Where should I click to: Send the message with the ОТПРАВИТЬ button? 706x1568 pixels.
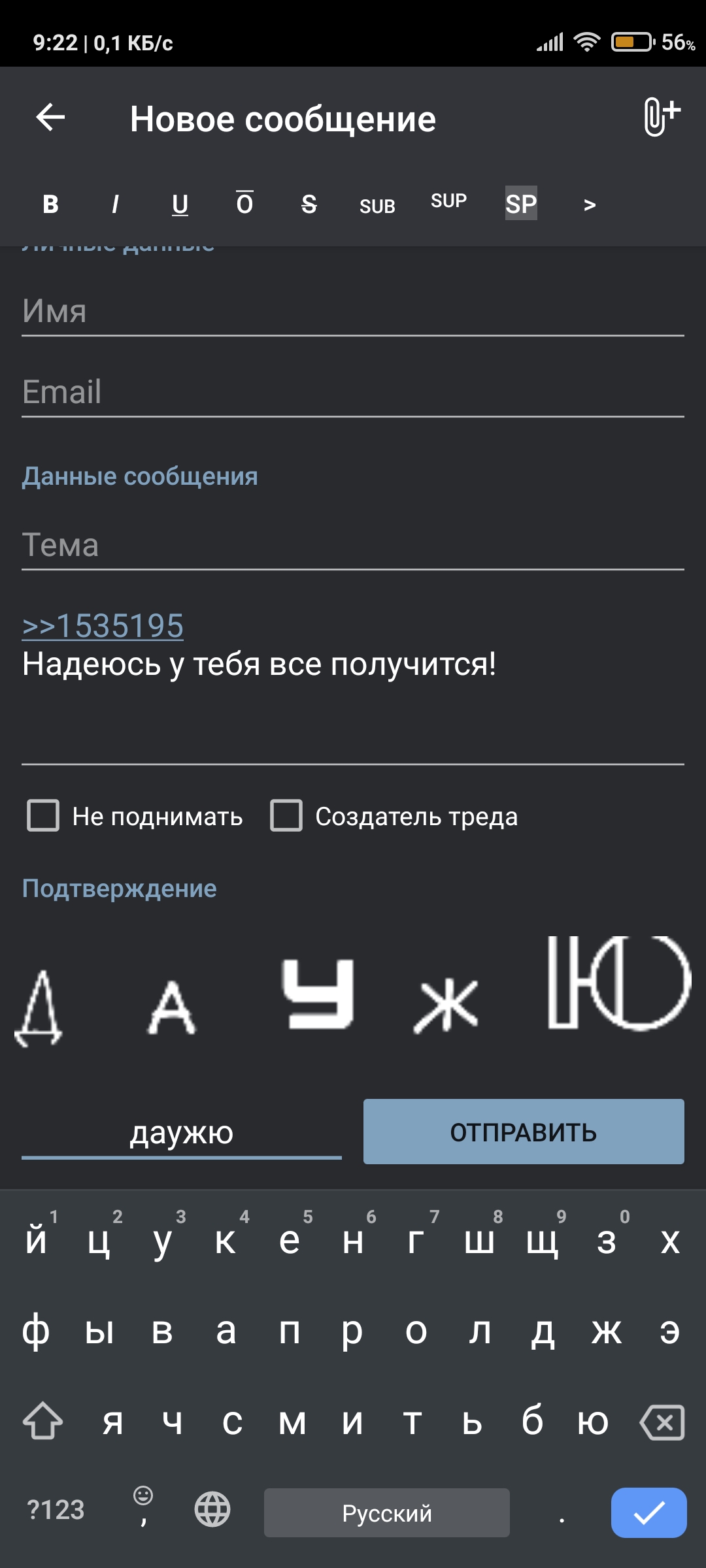524,1132
